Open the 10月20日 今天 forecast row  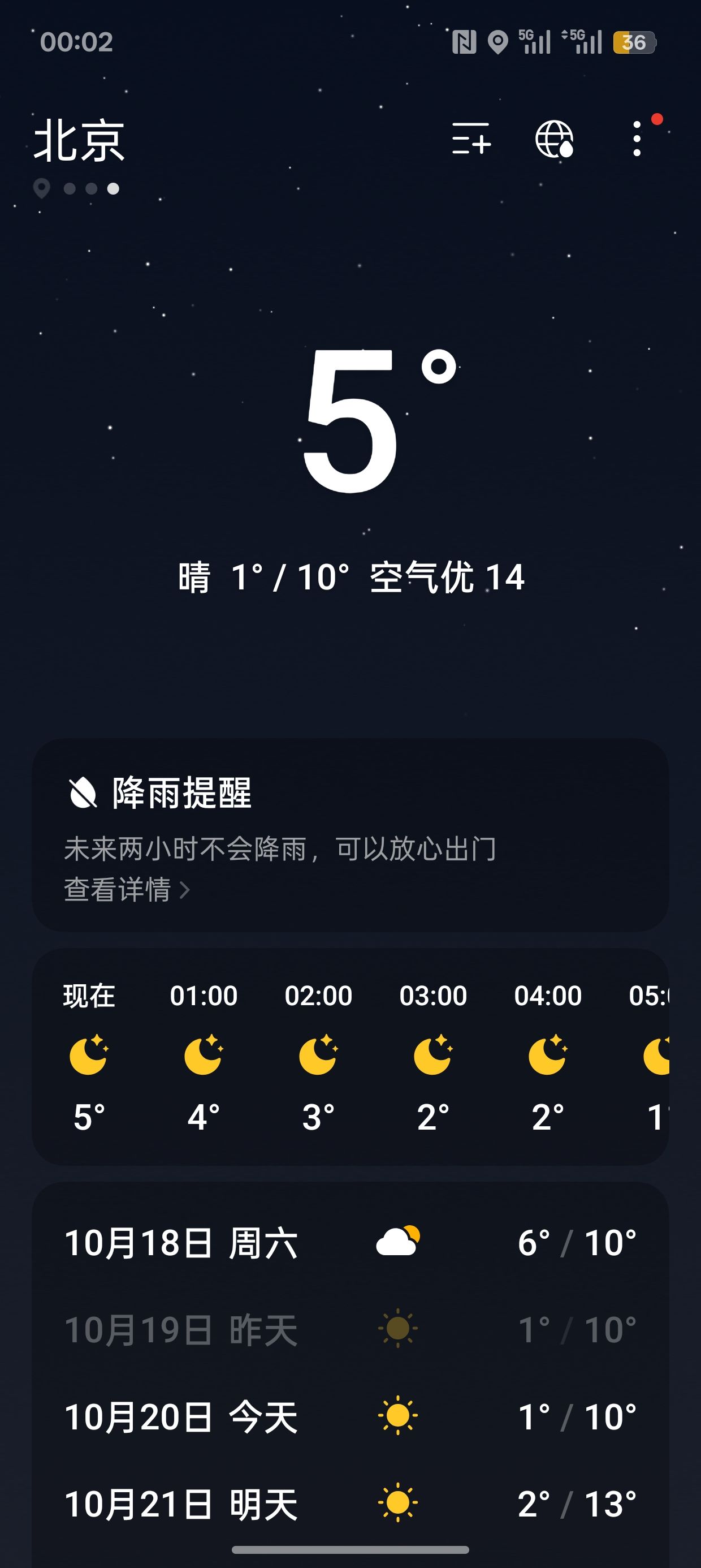[x=350, y=1416]
